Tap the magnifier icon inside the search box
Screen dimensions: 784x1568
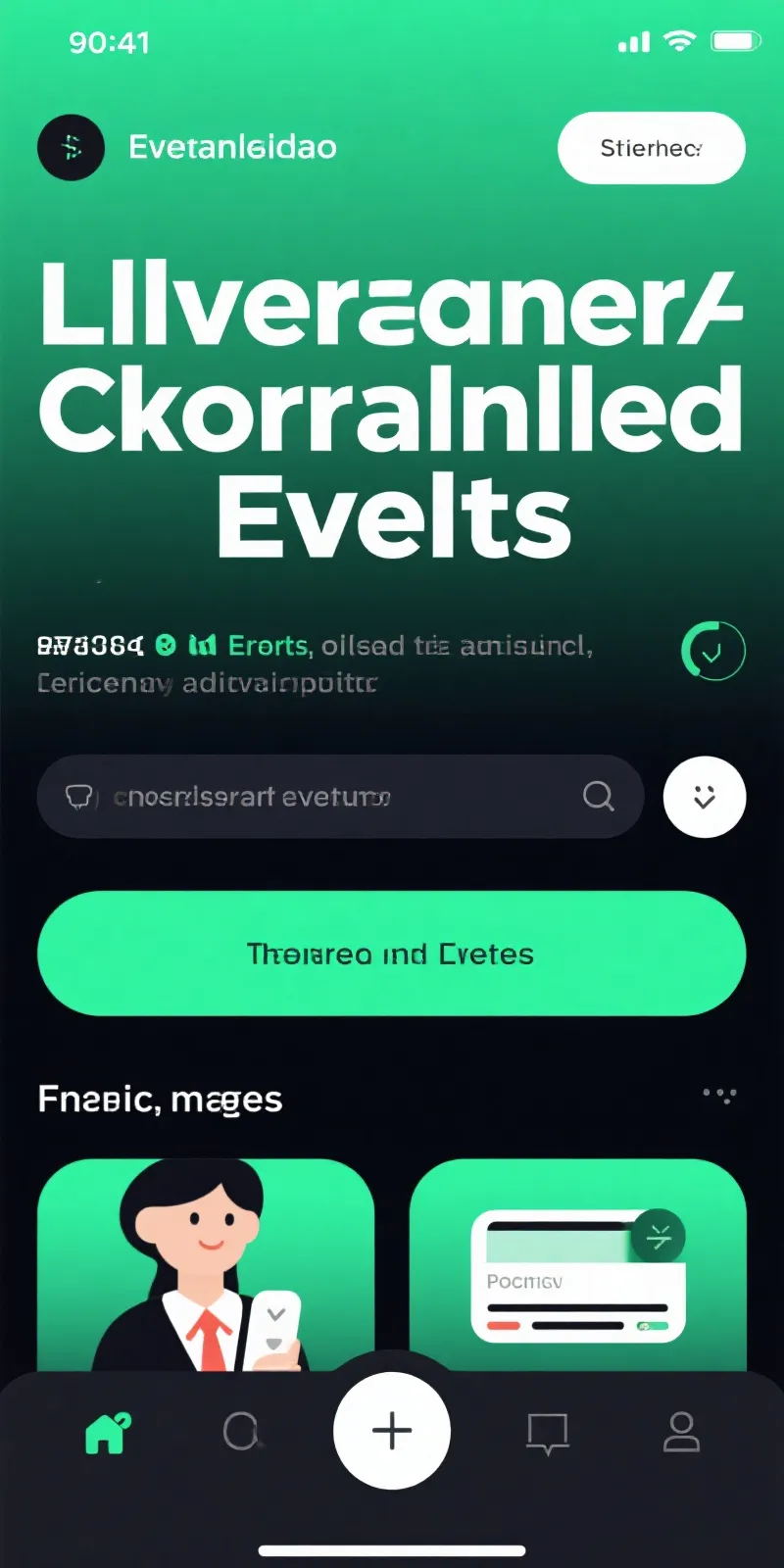(x=598, y=796)
